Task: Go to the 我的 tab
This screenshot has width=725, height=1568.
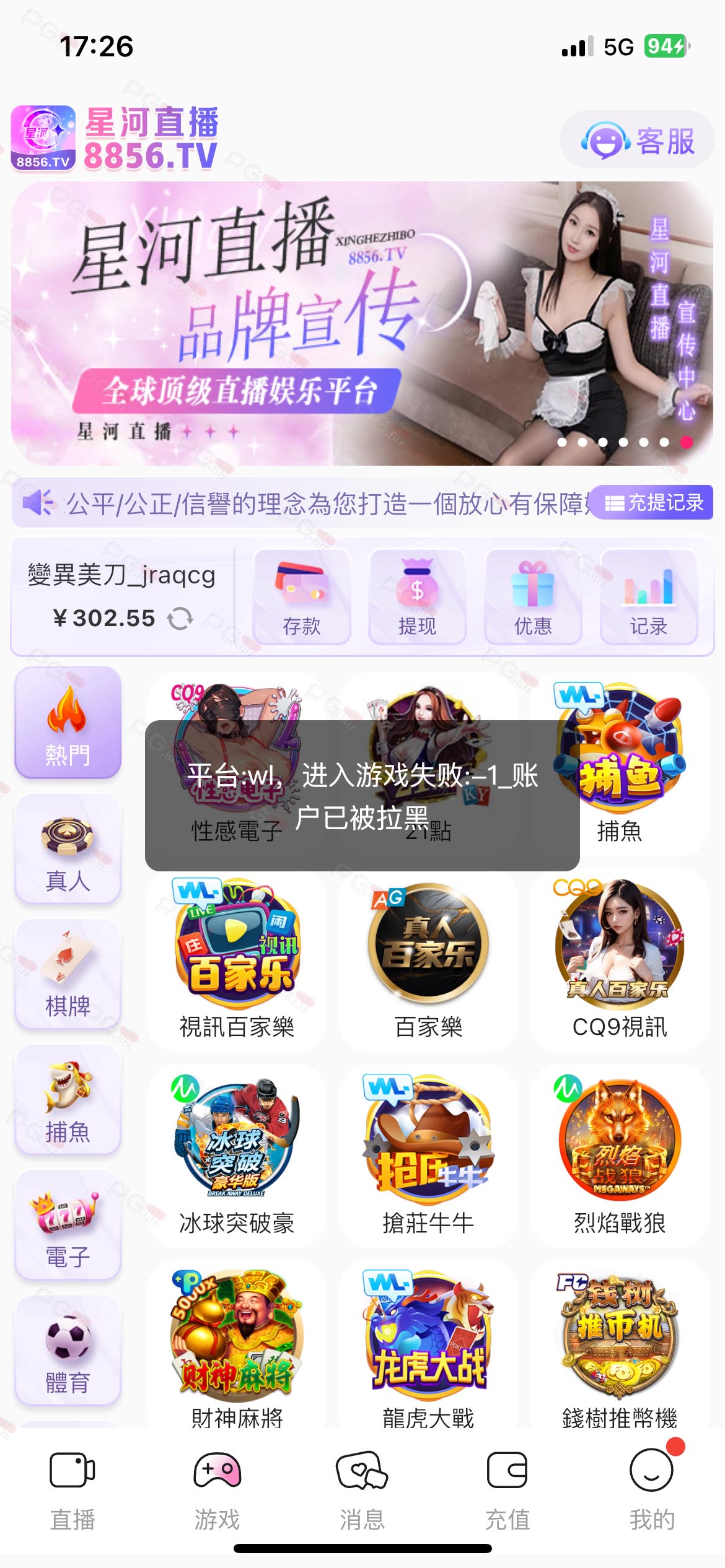Action: click(x=652, y=1491)
